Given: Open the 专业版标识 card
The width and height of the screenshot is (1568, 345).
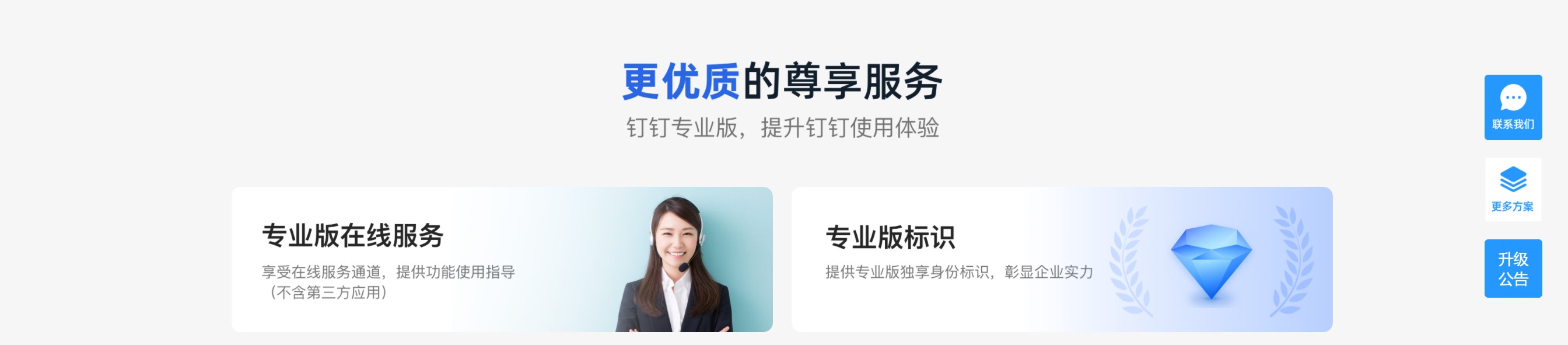Looking at the screenshot, I should click(1061, 260).
